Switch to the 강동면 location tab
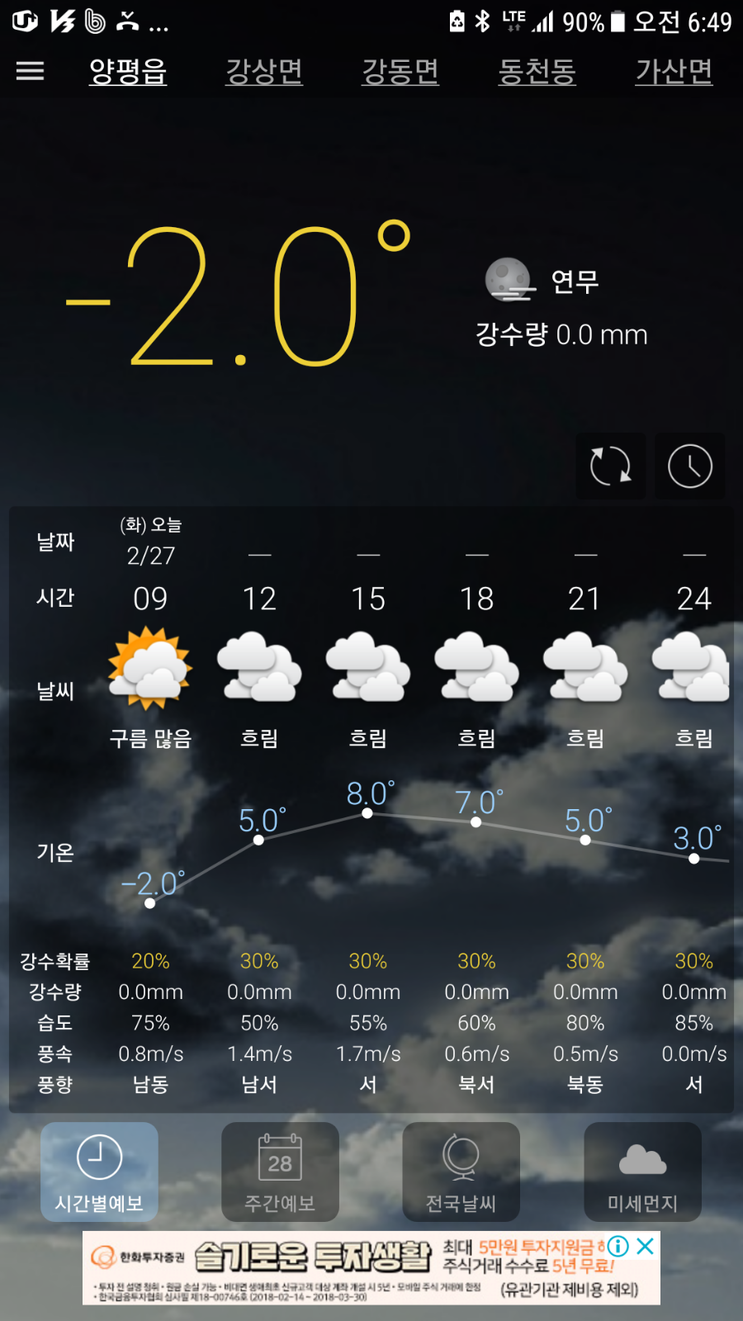The image size is (743, 1321). click(x=401, y=71)
